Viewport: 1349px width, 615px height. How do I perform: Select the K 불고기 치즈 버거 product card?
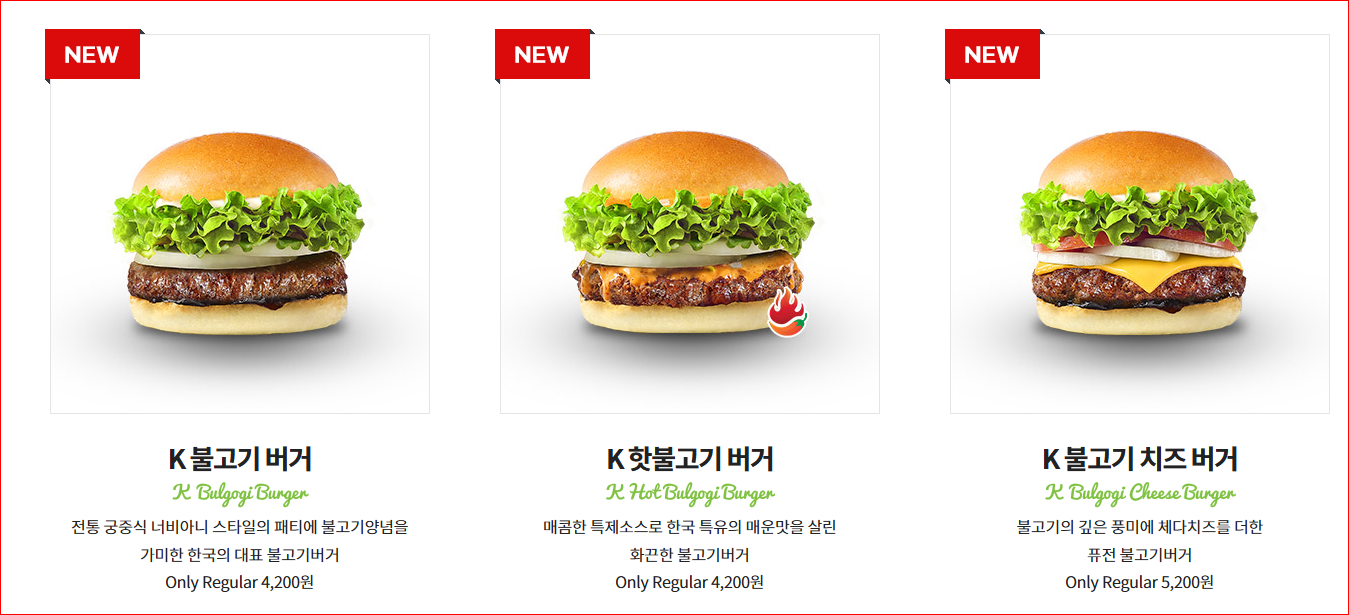(x=1140, y=225)
